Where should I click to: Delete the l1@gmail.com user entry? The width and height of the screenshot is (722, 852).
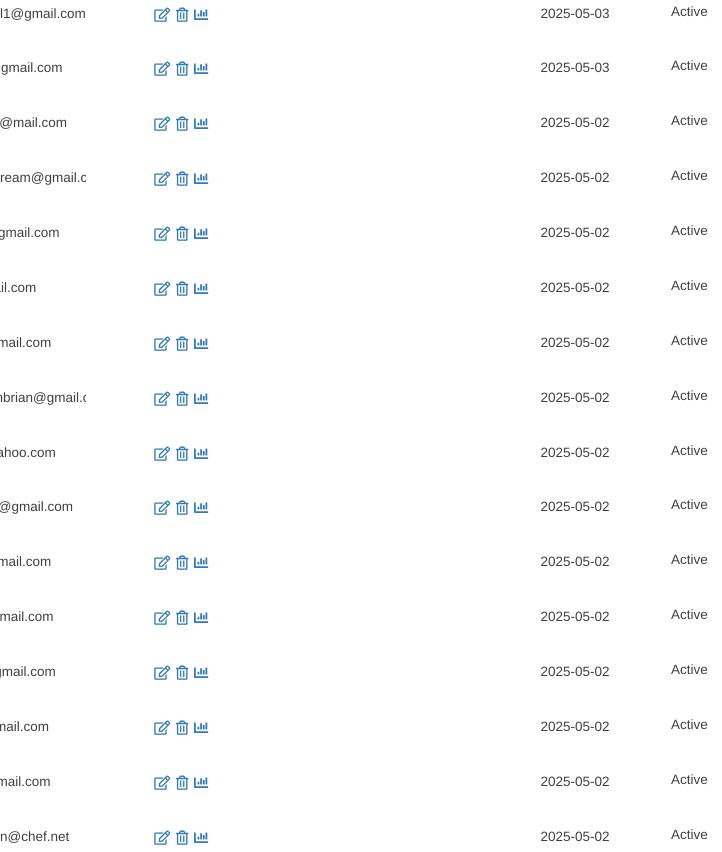[x=182, y=15]
